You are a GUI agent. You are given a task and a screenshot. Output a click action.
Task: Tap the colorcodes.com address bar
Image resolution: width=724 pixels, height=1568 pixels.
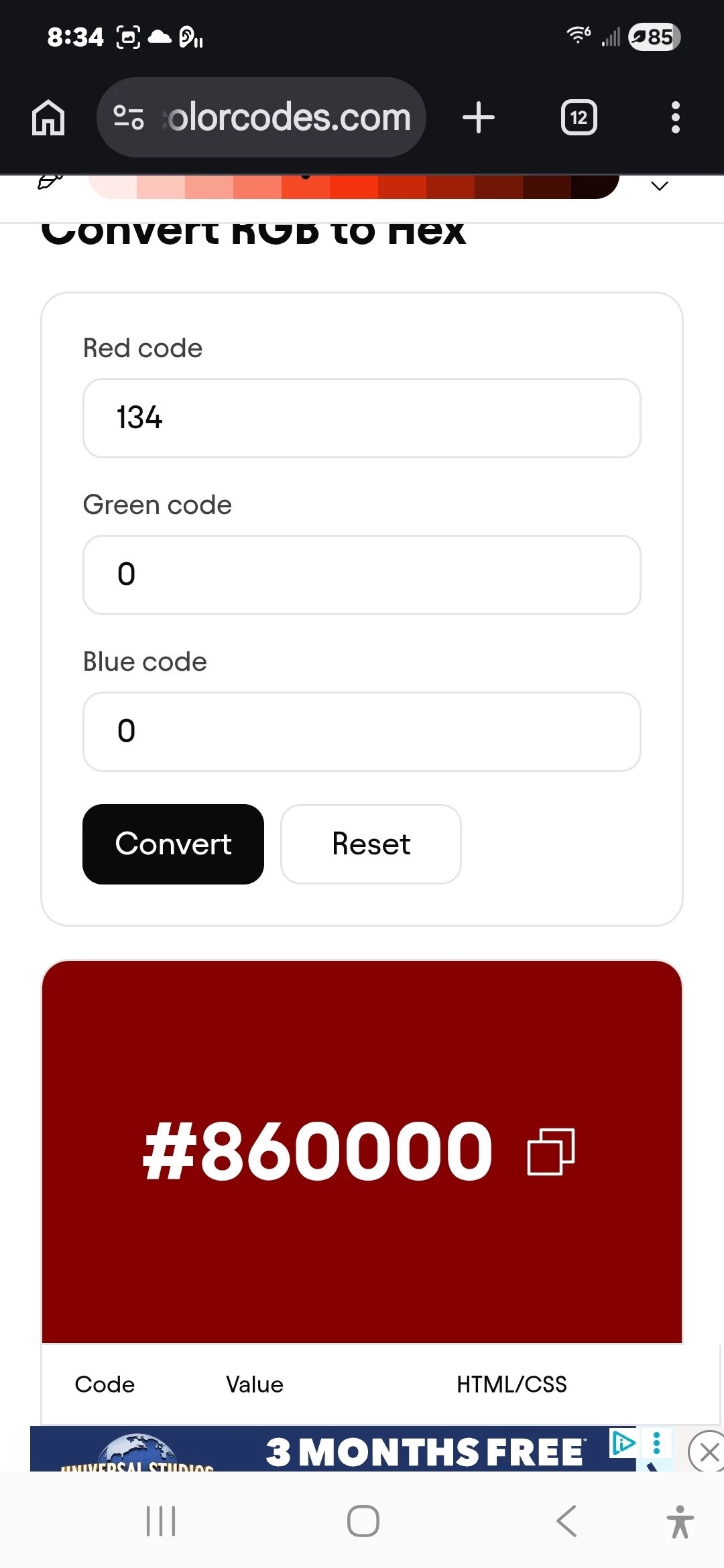pyautogui.click(x=261, y=118)
